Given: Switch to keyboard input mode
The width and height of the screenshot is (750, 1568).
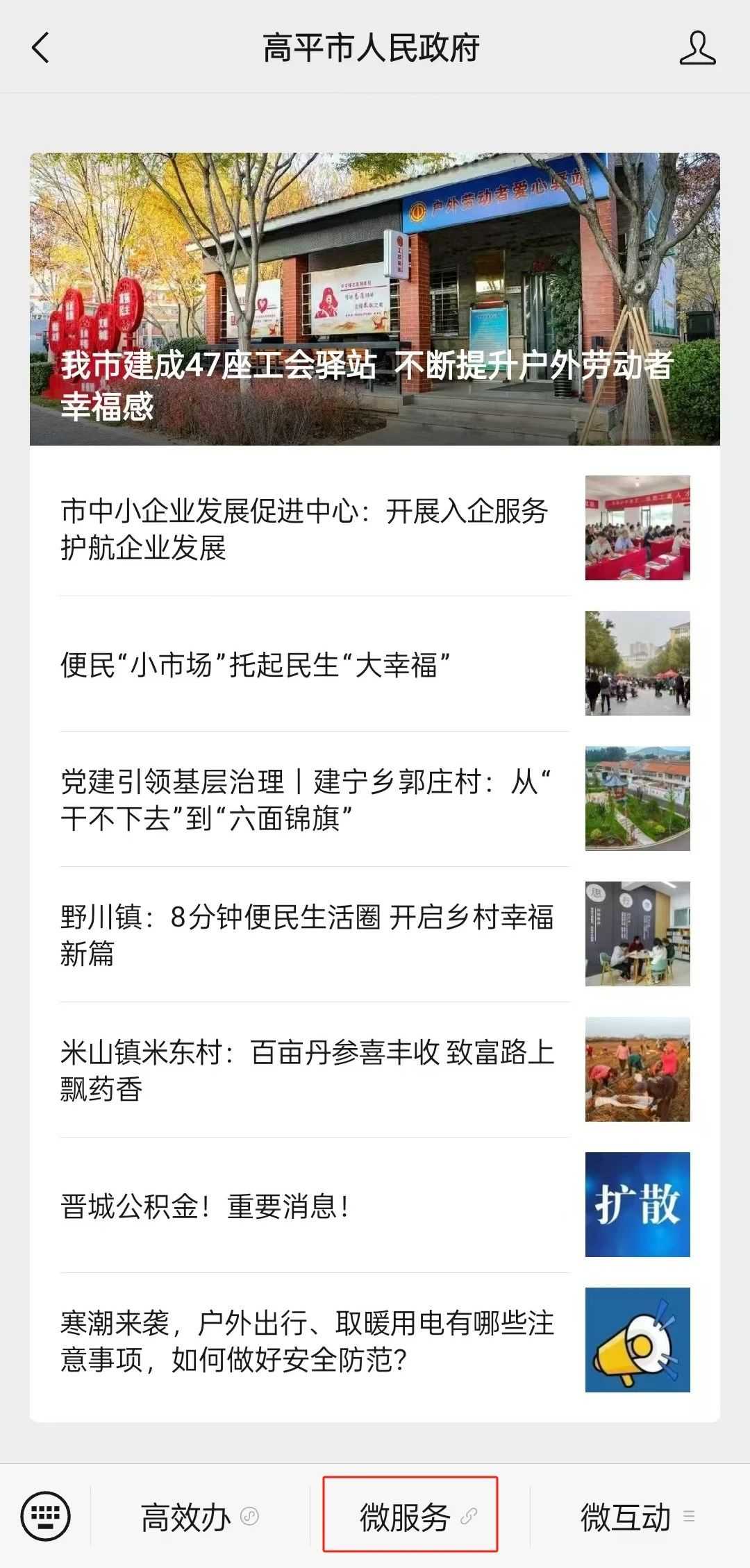Looking at the screenshot, I should (x=45, y=1517).
